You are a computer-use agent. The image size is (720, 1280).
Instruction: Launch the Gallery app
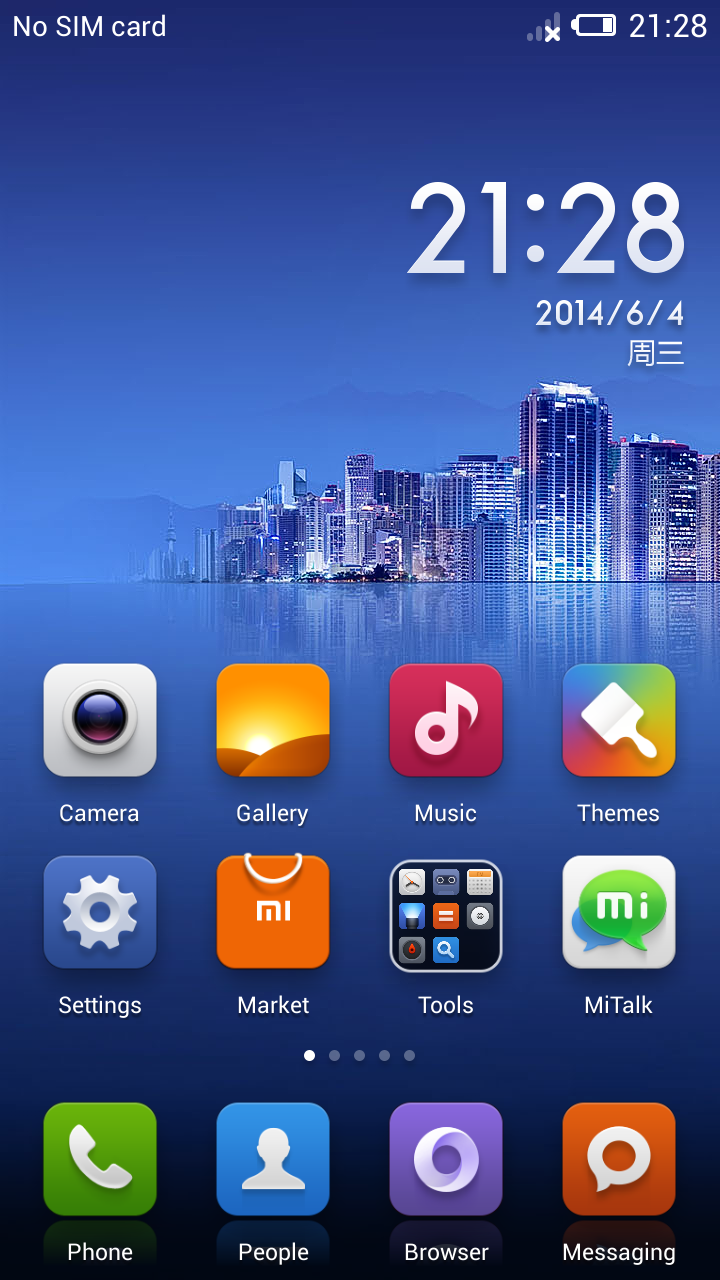point(273,720)
